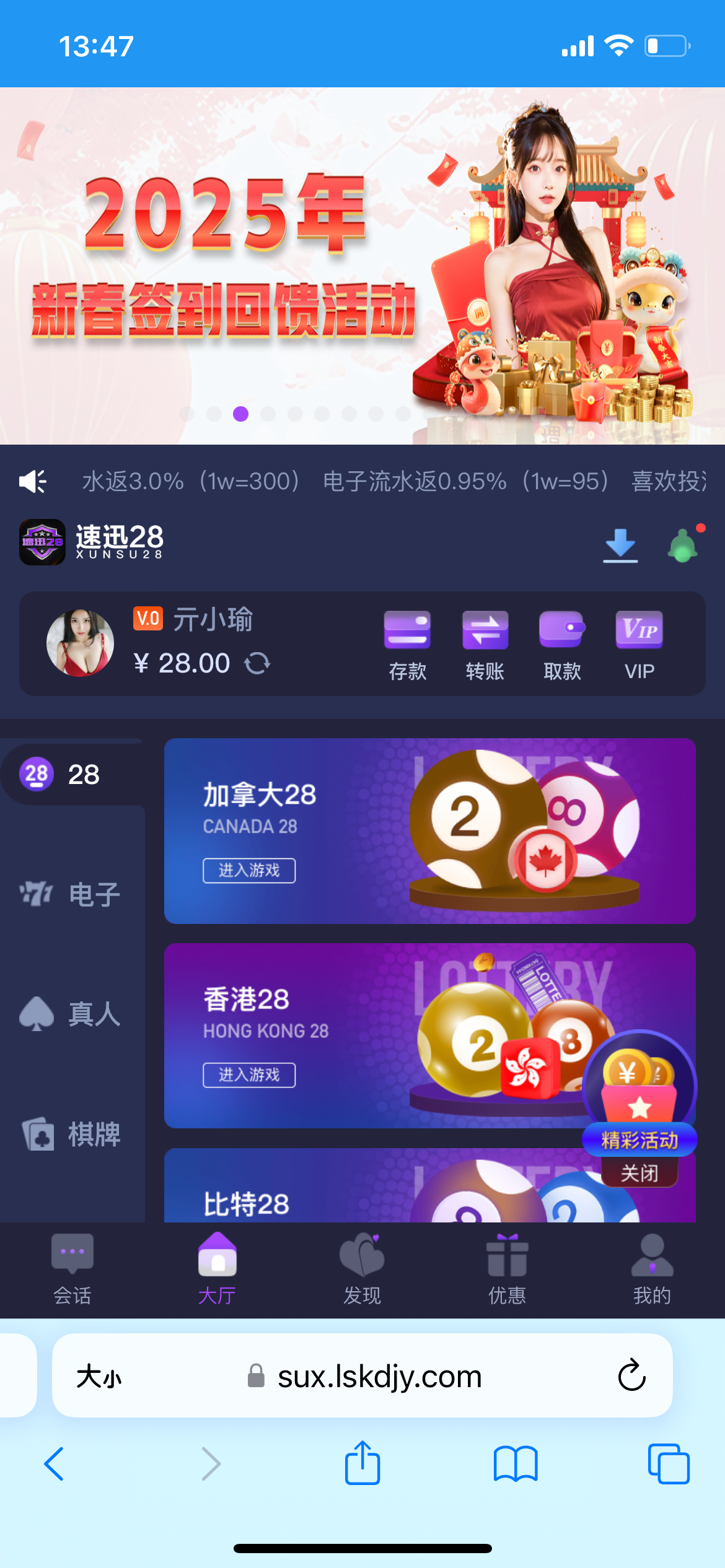Viewport: 725px width, 1568px height.
Task: Refresh the ¥28.00 balance
Action: [x=257, y=664]
